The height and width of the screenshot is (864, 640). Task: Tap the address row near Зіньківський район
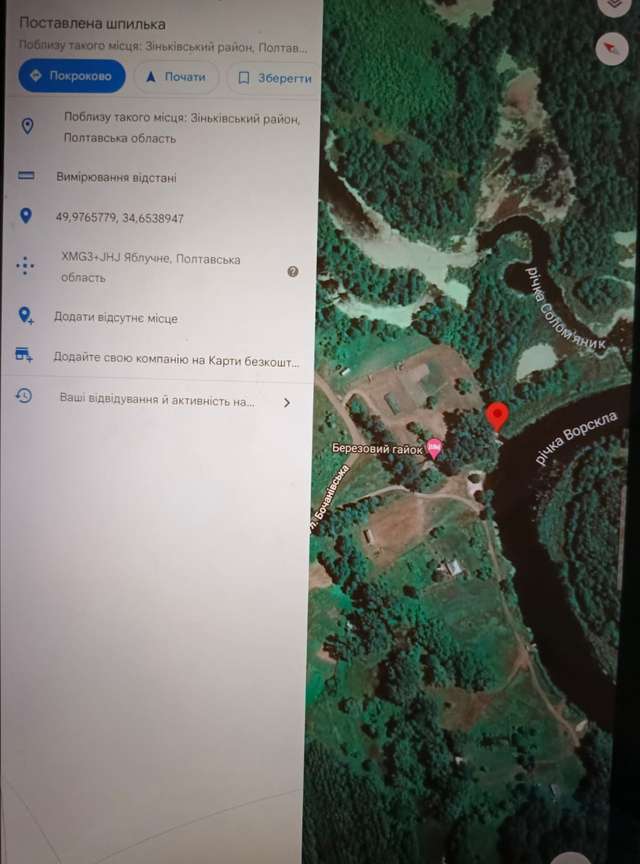(x=180, y=128)
